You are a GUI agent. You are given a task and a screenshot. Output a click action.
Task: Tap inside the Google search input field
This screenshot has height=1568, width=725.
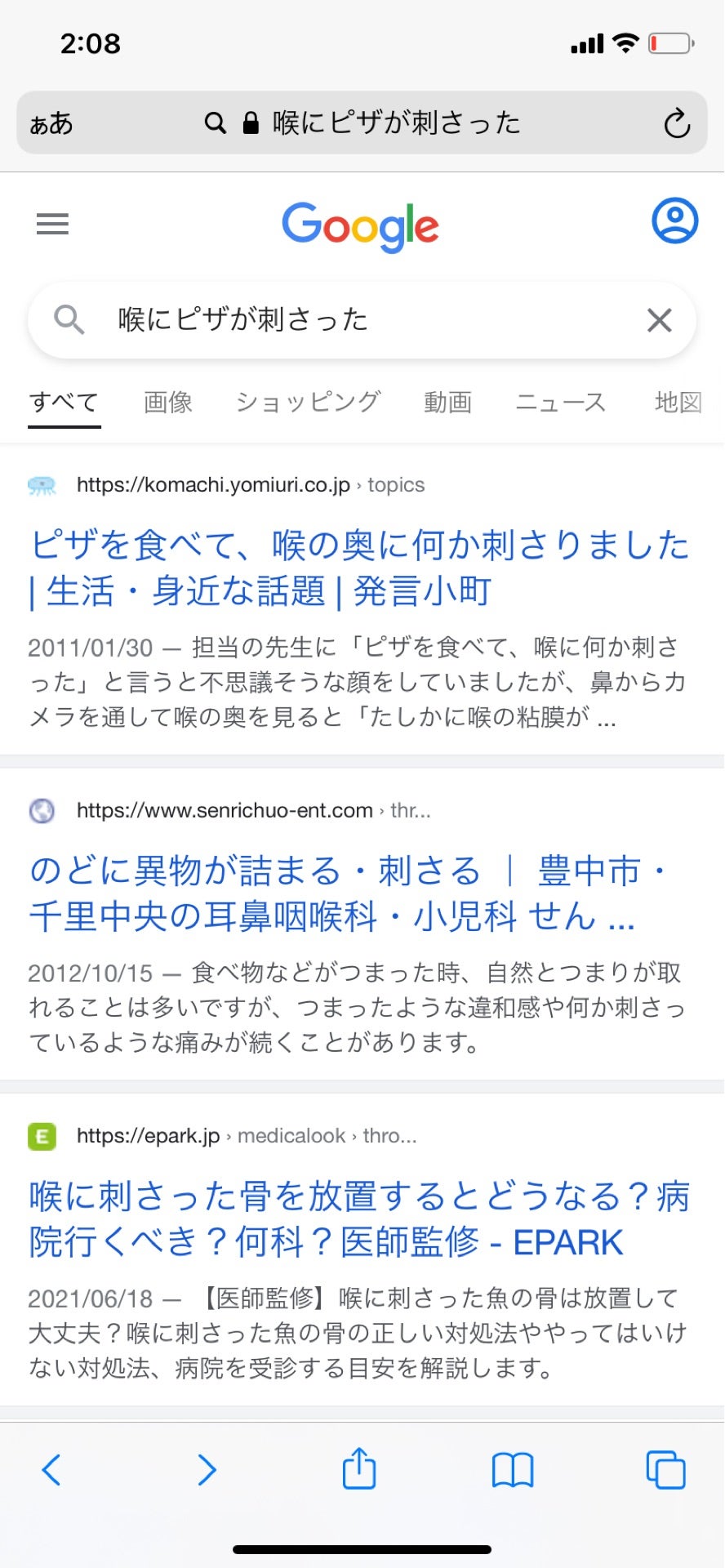pos(327,320)
